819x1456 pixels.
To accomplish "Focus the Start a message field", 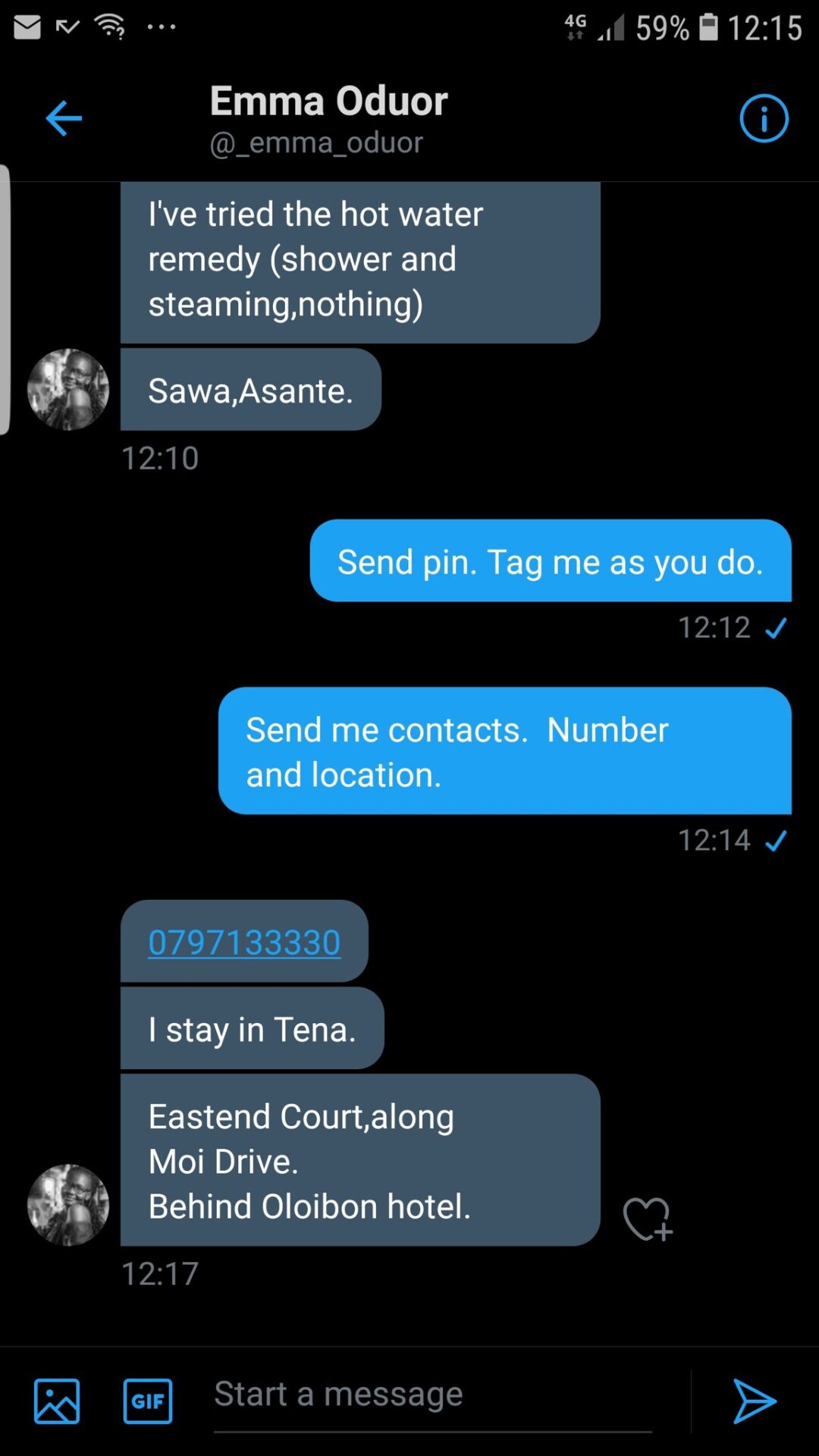I will 432,1395.
